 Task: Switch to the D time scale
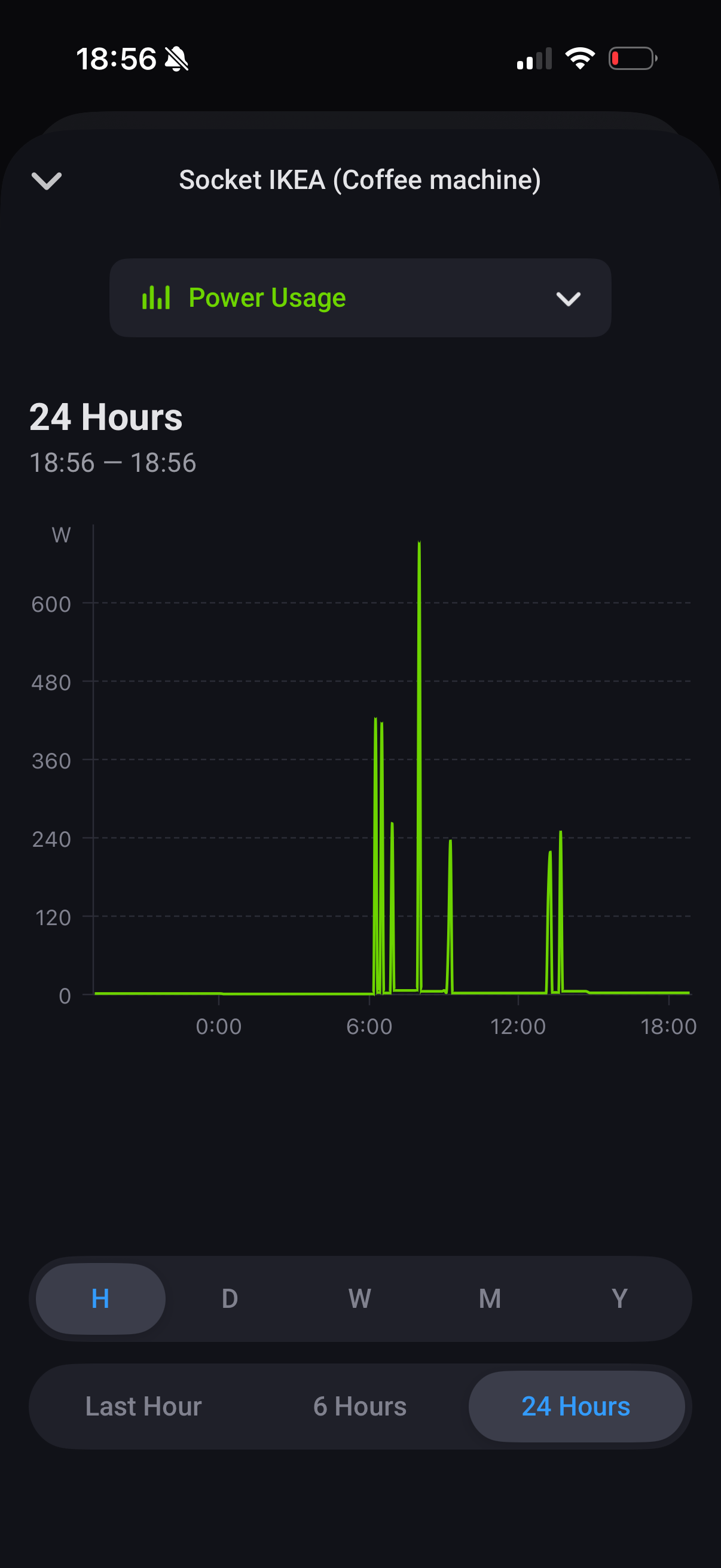(230, 1298)
